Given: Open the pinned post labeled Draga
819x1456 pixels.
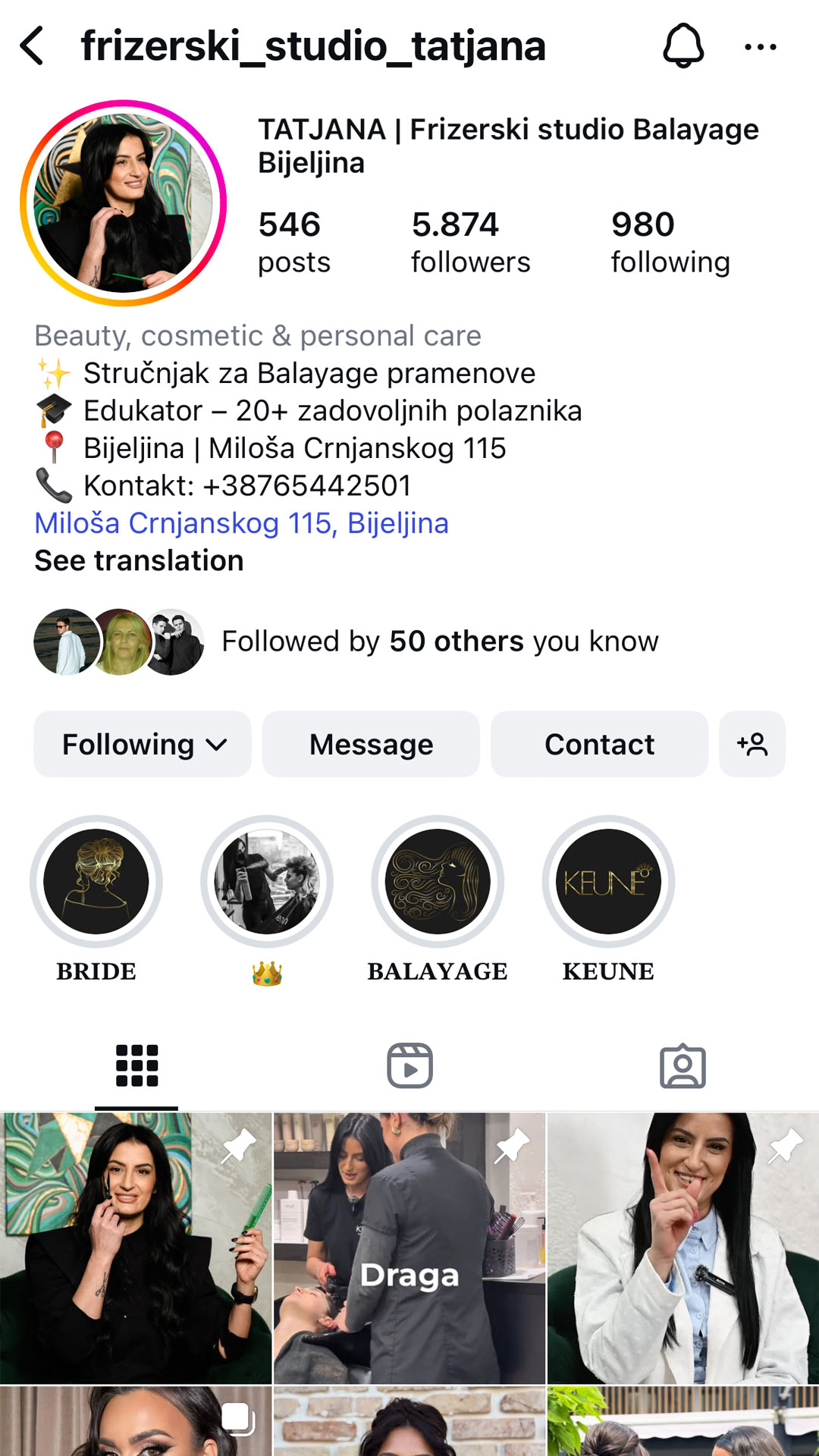Looking at the screenshot, I should (409, 1247).
